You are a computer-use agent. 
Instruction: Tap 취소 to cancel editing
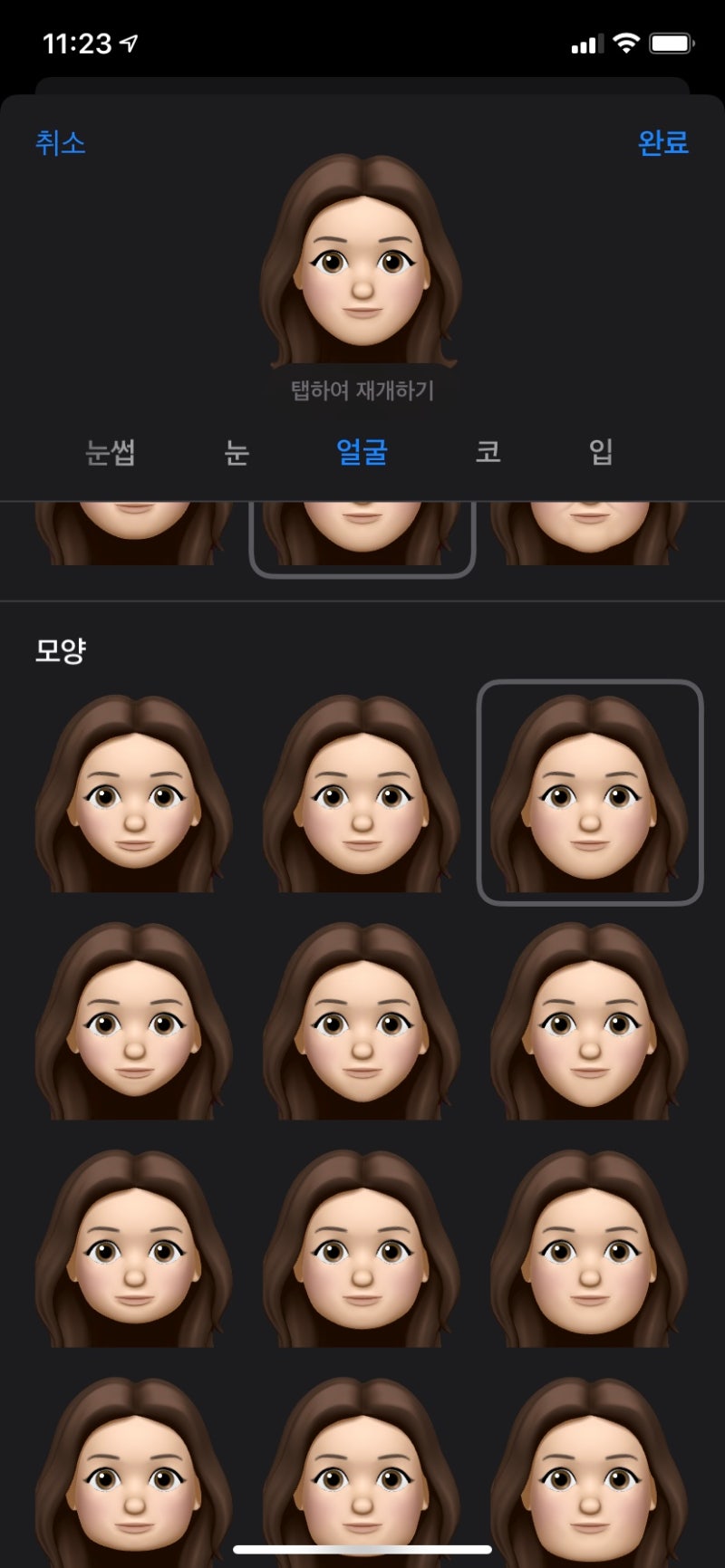tap(60, 143)
